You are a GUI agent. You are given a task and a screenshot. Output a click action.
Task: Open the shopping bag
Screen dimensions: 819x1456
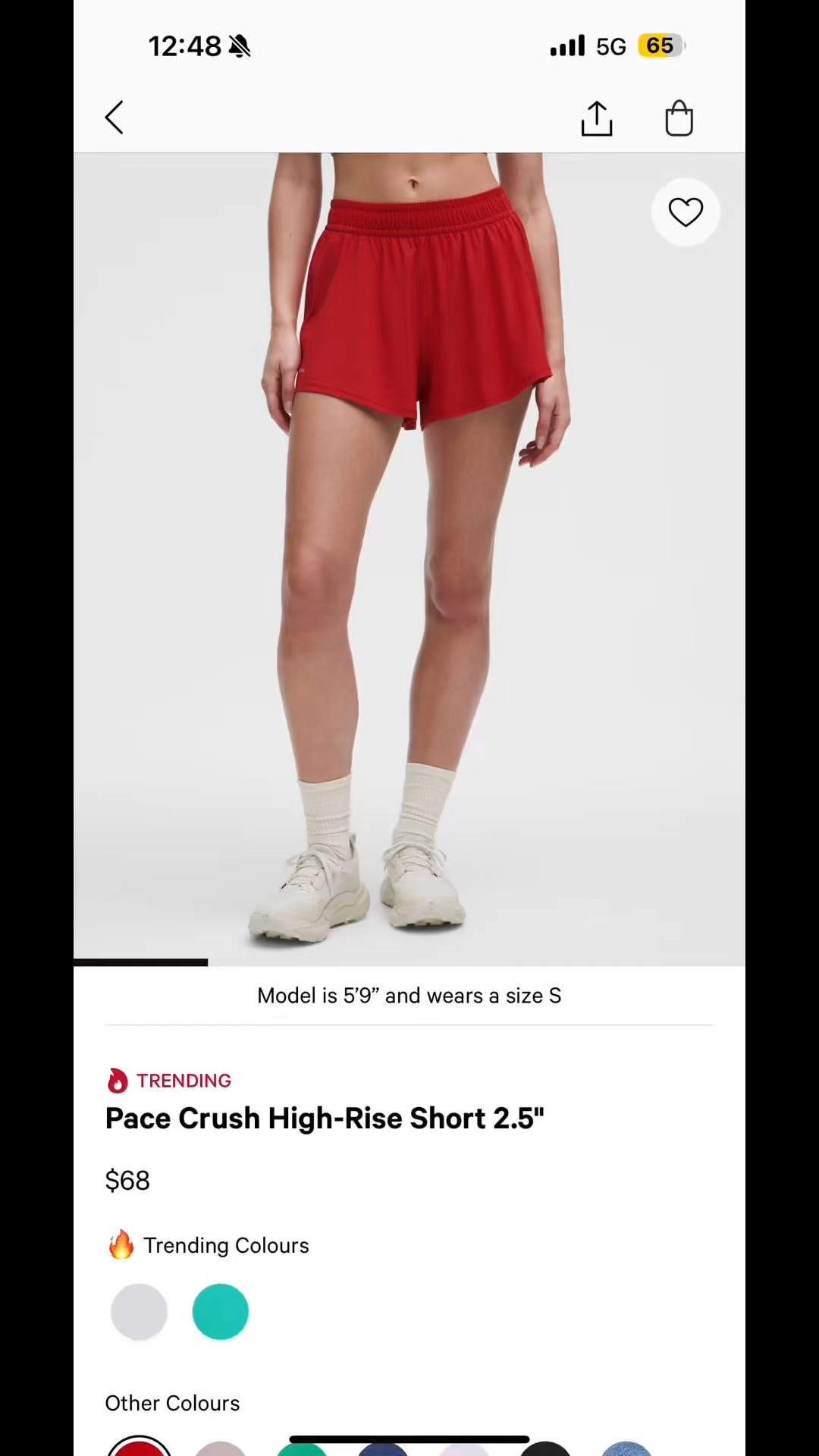point(679,118)
